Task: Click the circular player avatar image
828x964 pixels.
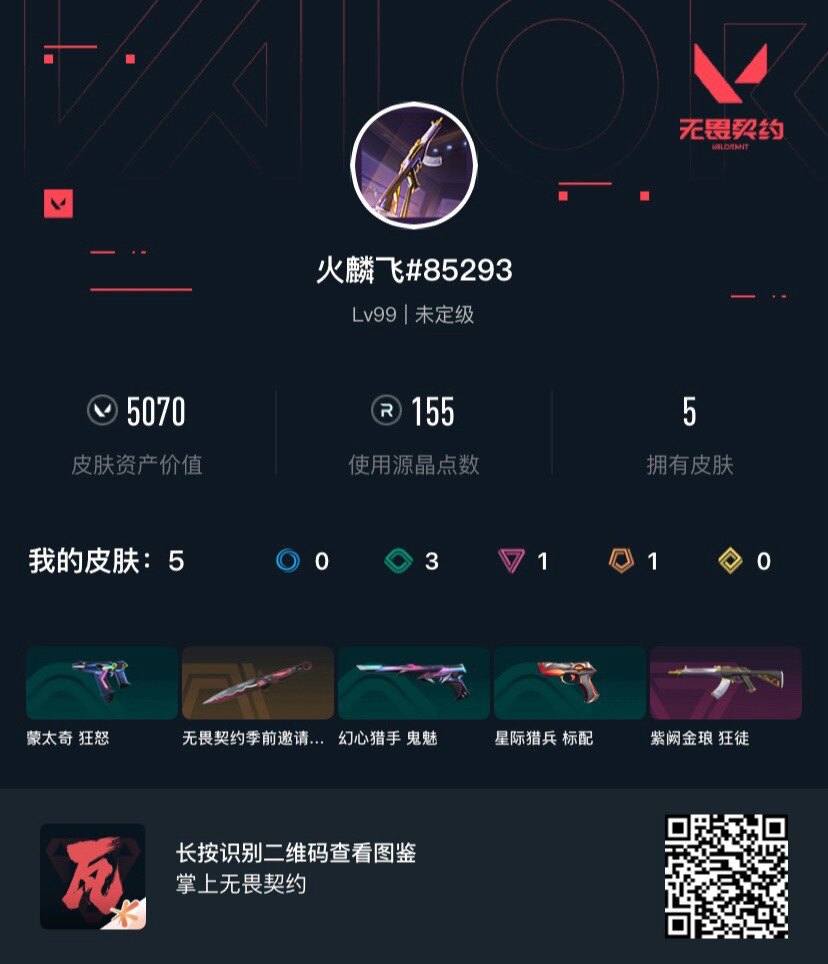Action: (414, 164)
